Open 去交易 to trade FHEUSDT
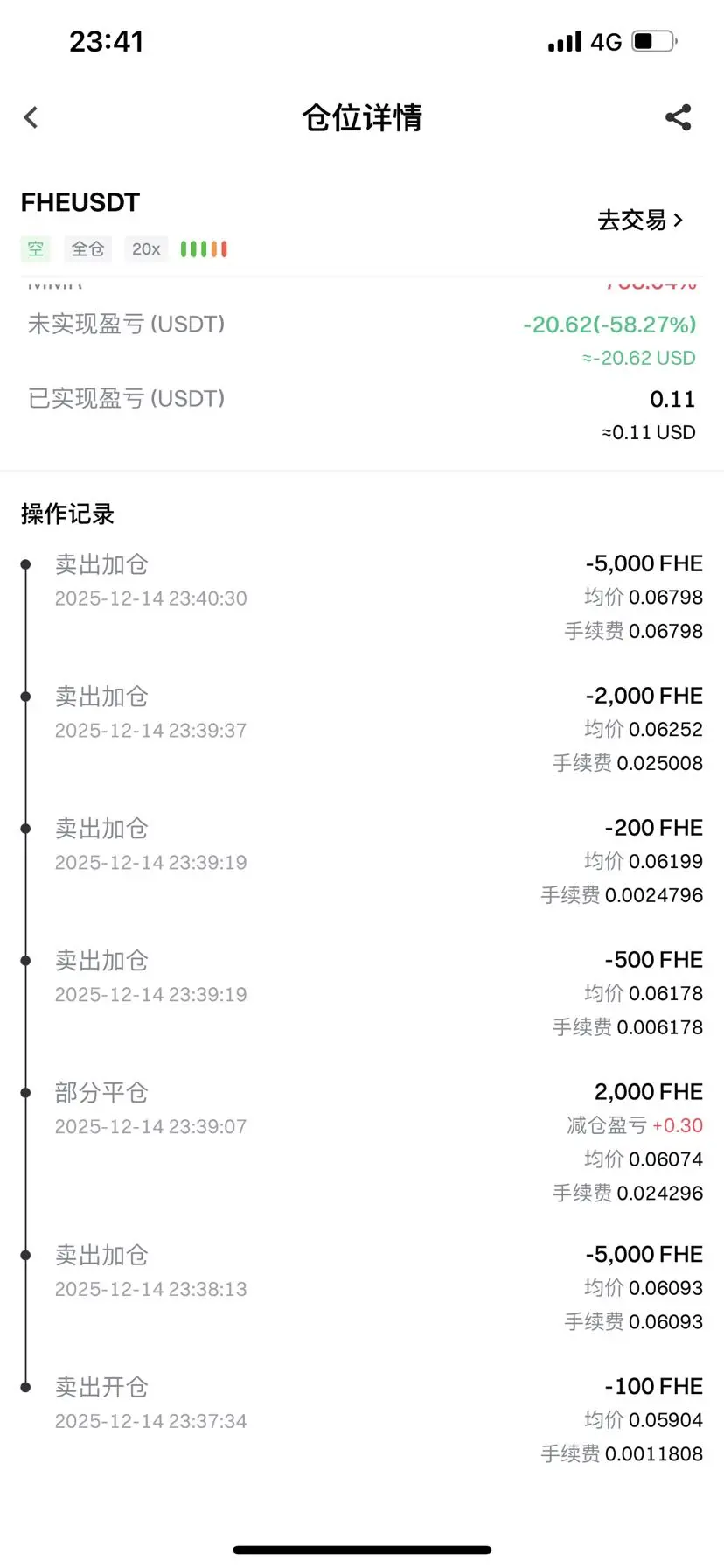This screenshot has width=724, height=1568. [x=640, y=220]
